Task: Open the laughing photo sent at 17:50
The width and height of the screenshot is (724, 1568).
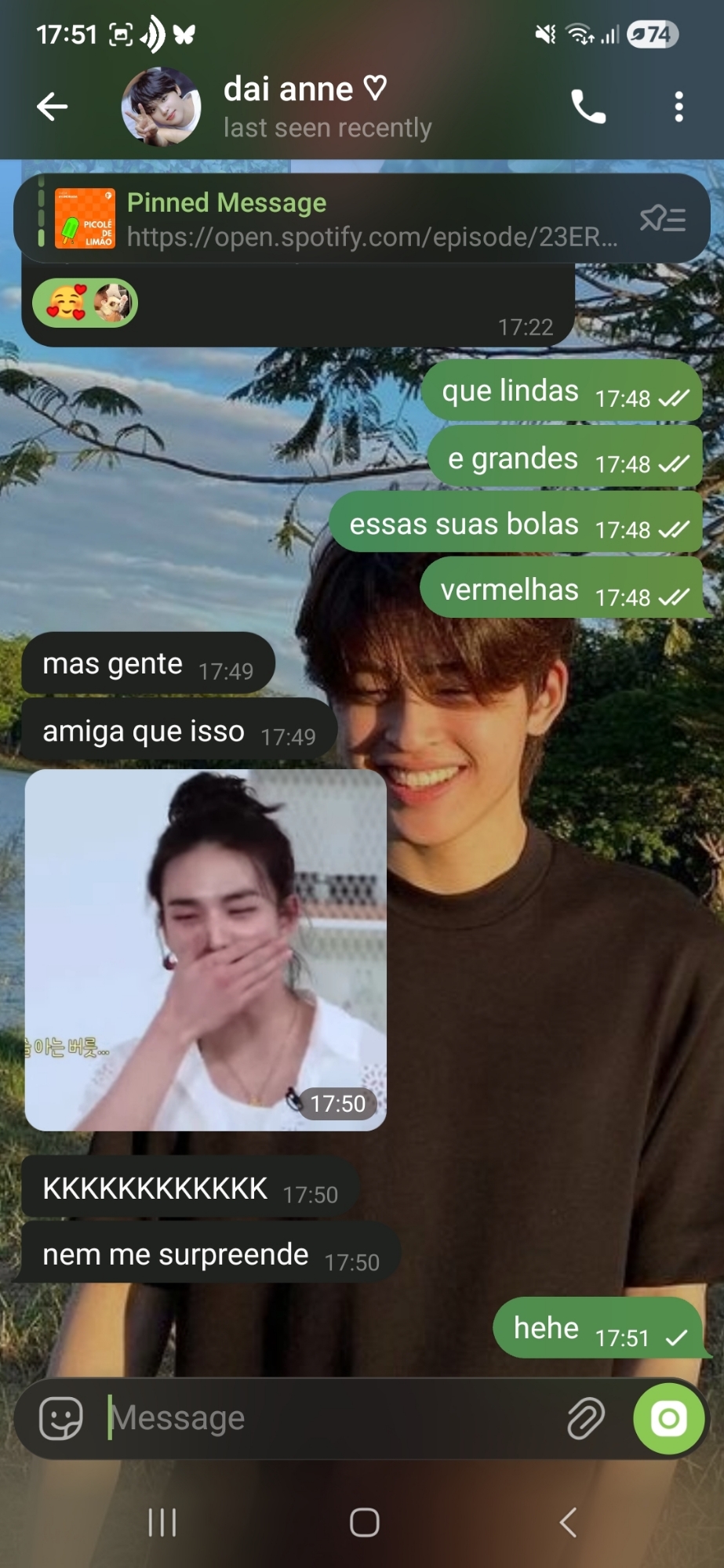Action: coord(206,949)
